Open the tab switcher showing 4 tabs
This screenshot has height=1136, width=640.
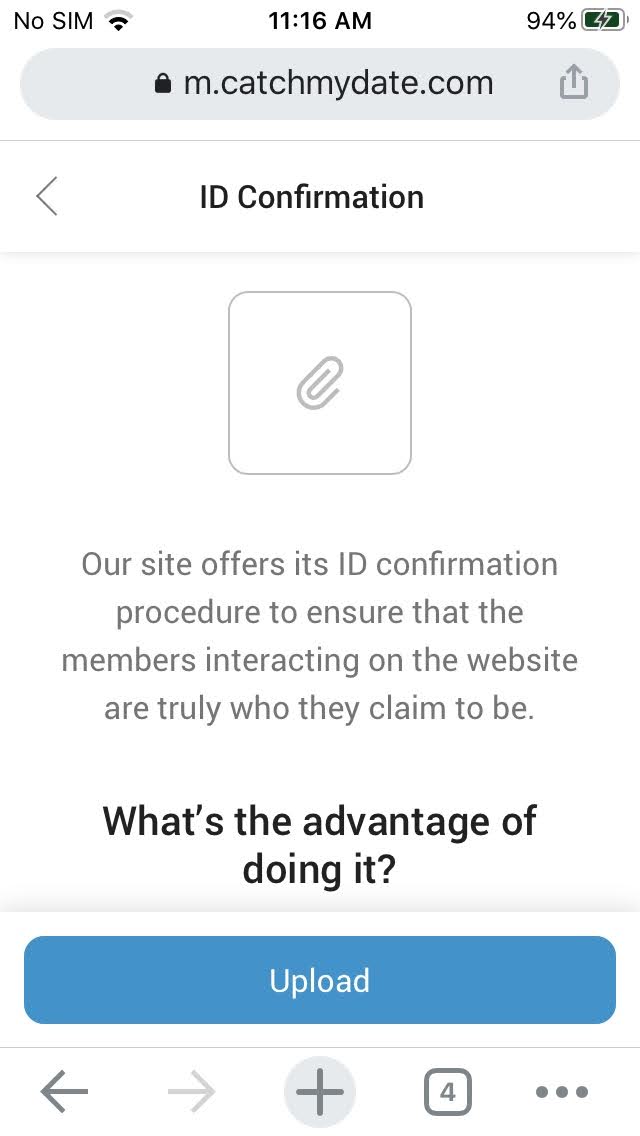447,1092
